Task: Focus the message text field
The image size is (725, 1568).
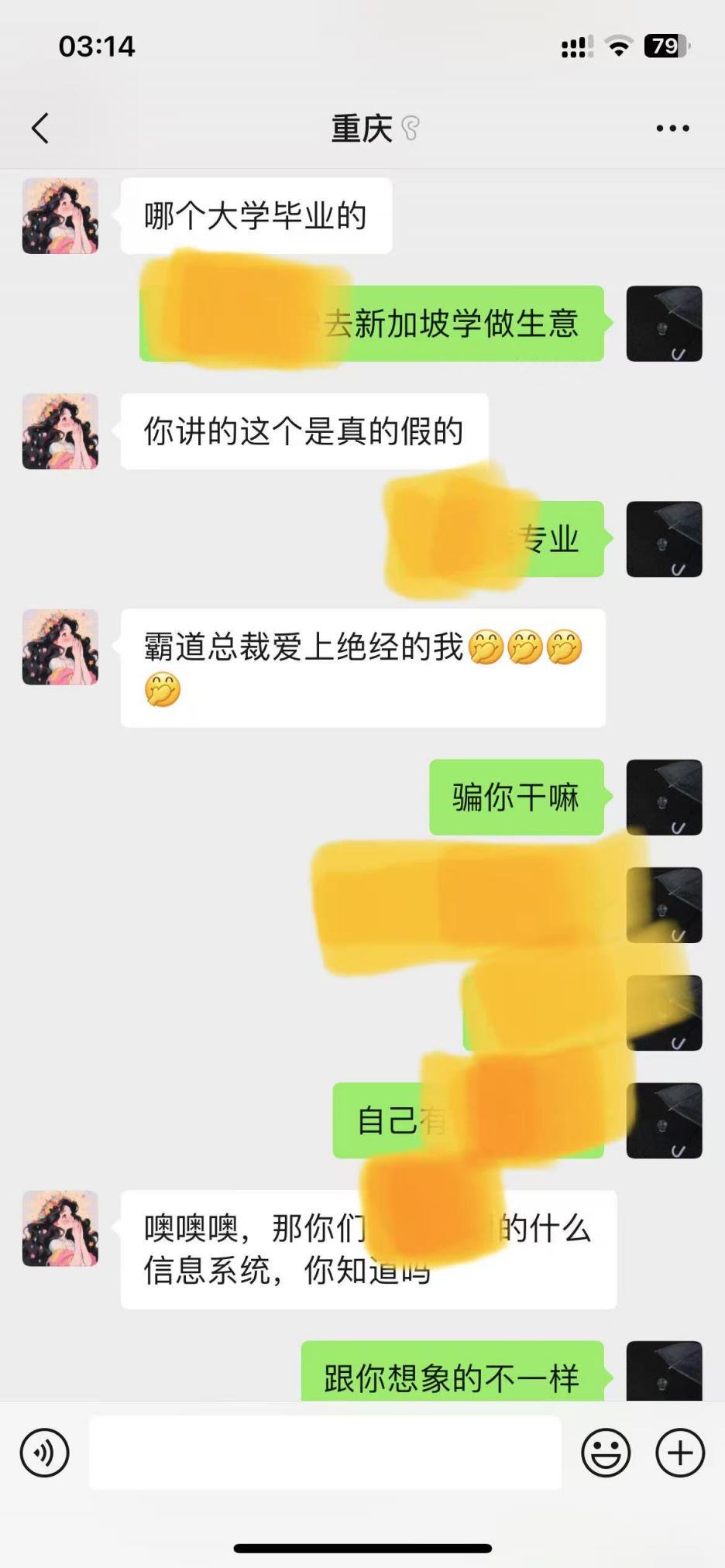Action: point(325,1453)
